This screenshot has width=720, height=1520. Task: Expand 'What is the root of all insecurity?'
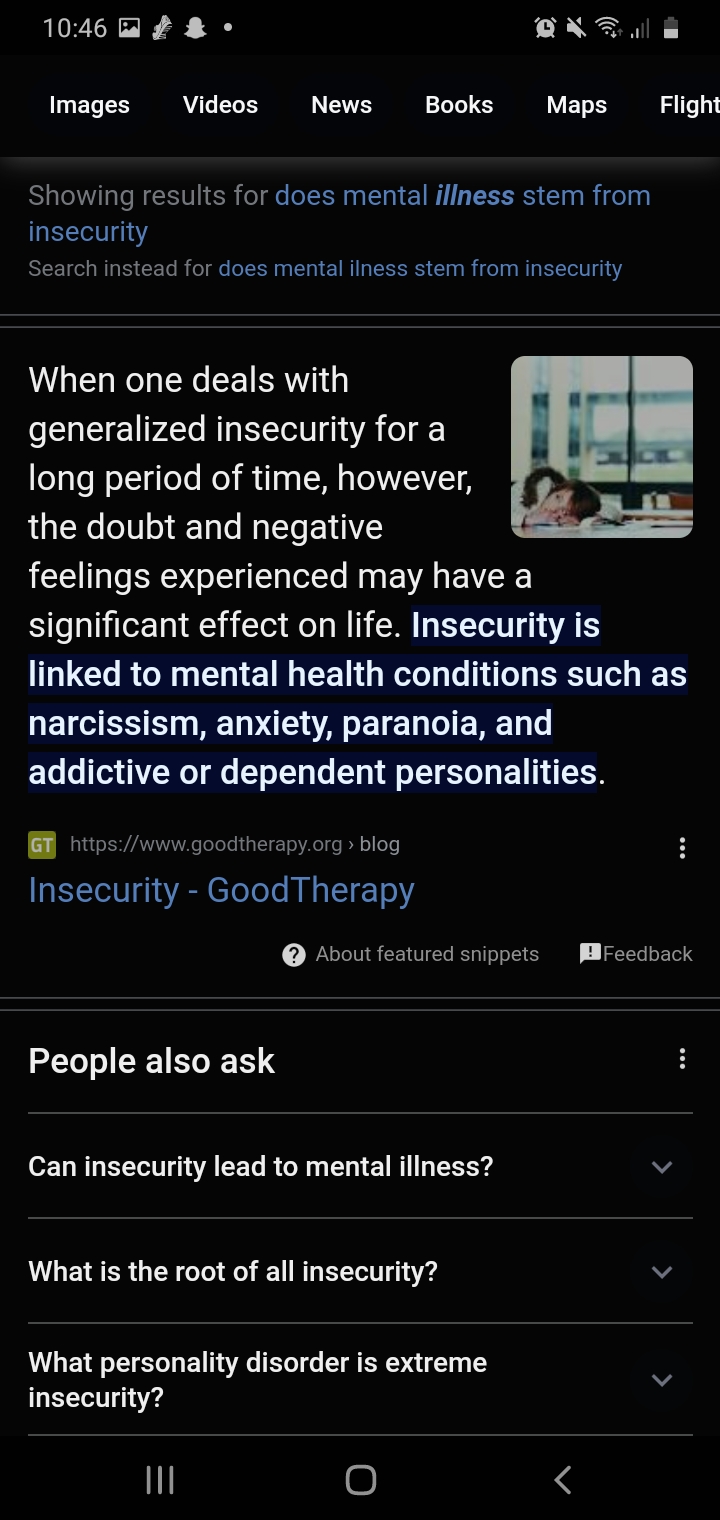click(x=360, y=1271)
